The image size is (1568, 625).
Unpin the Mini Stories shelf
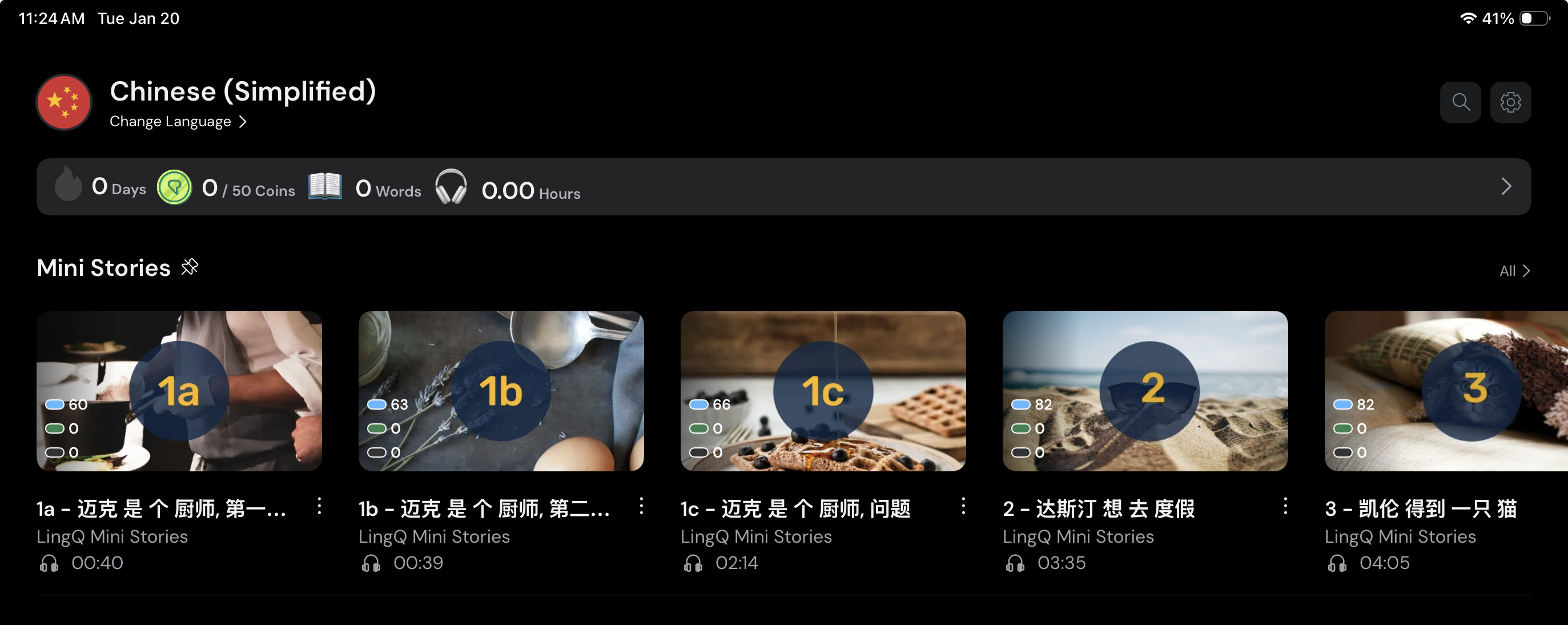[x=190, y=267]
